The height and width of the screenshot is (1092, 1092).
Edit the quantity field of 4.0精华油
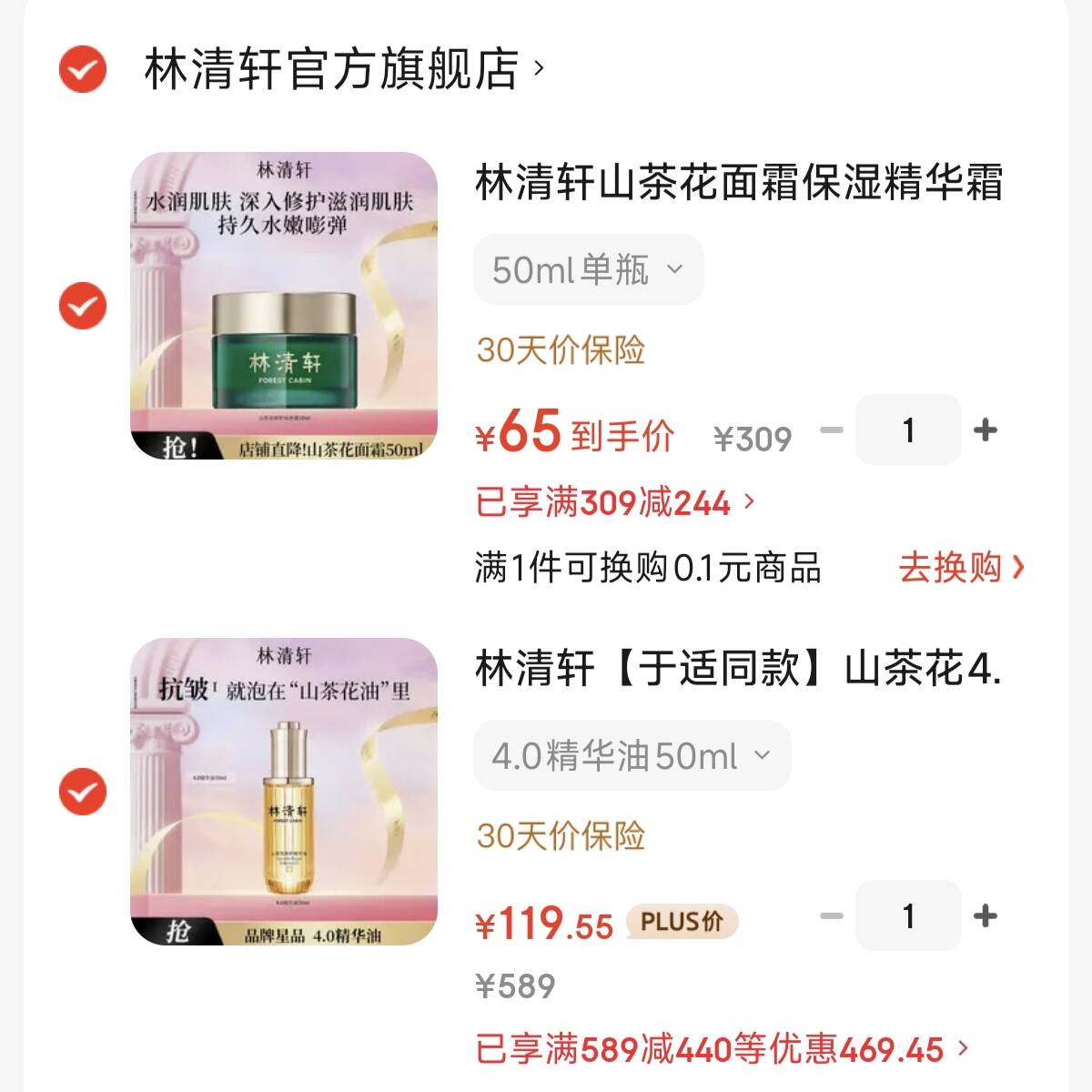(908, 915)
